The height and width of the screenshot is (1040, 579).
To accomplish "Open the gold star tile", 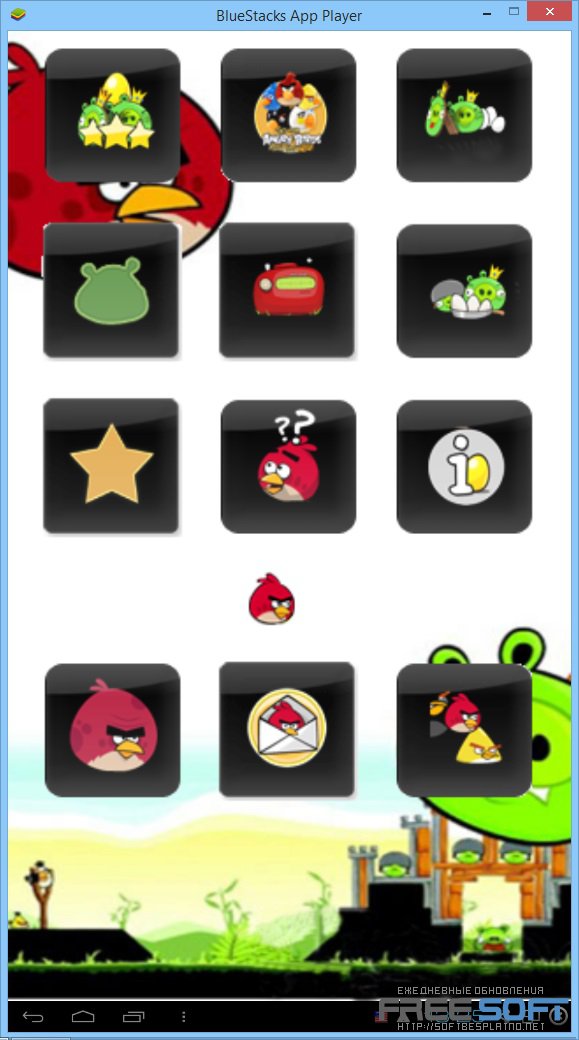I will 111,466.
